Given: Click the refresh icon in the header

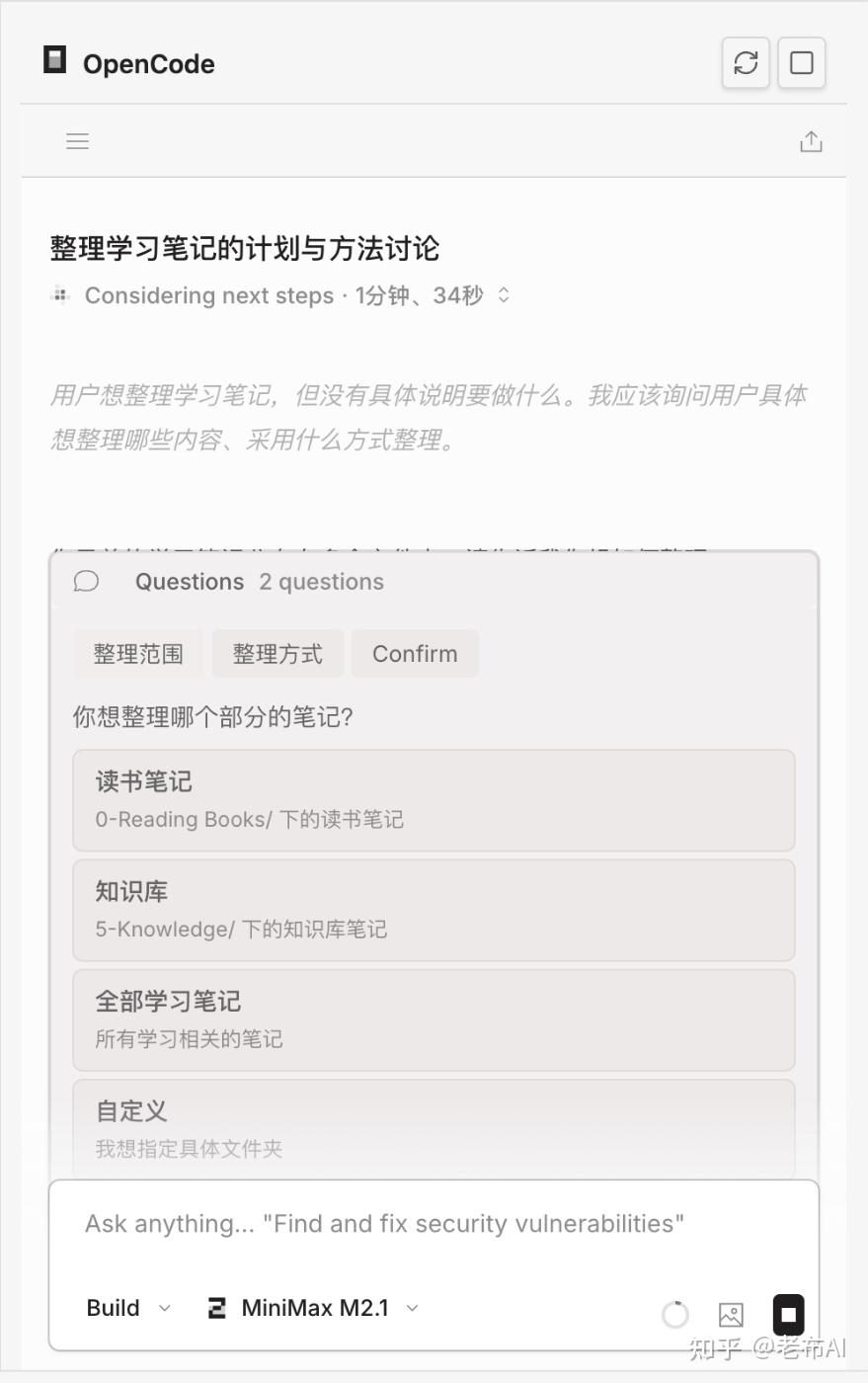Looking at the screenshot, I should tap(746, 62).
